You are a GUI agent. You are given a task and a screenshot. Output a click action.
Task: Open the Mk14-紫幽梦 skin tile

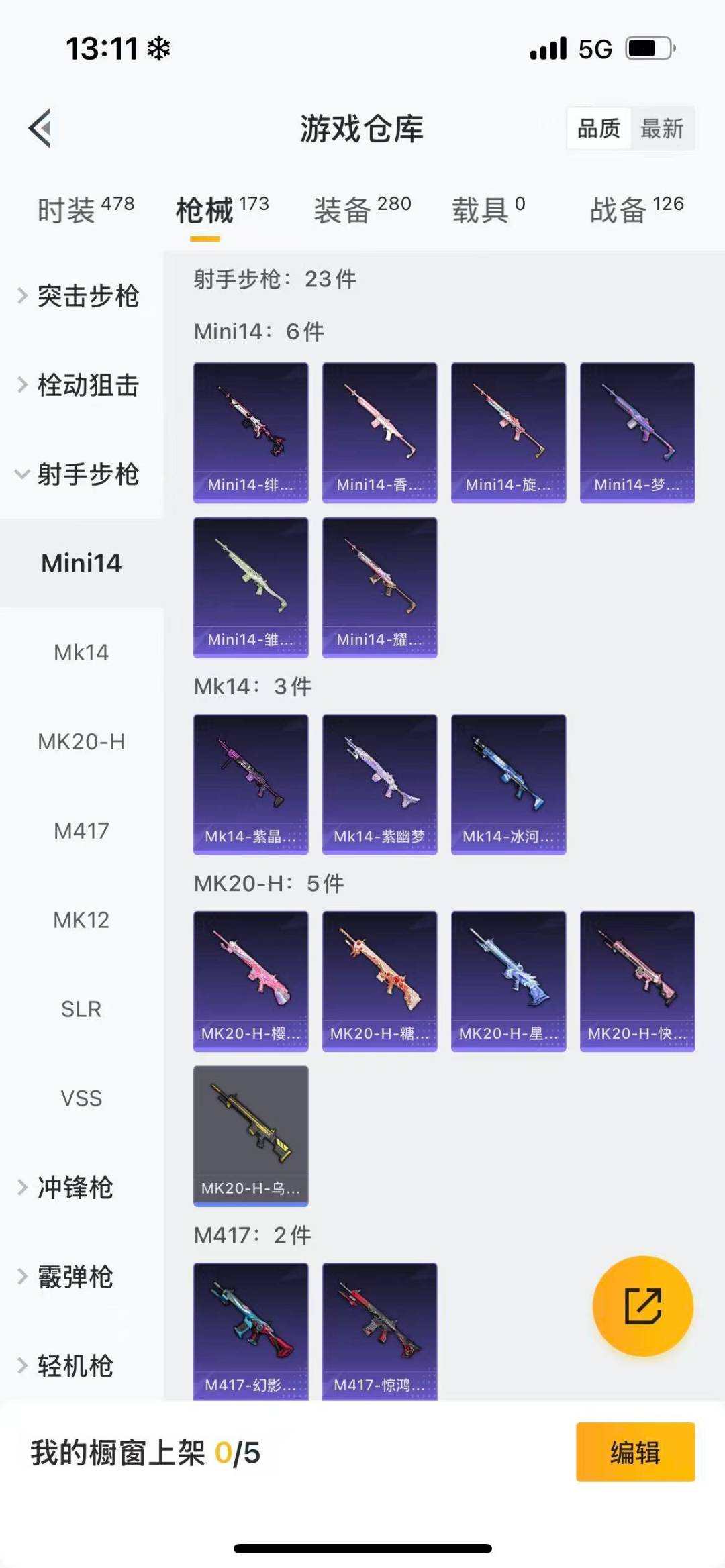pos(379,784)
